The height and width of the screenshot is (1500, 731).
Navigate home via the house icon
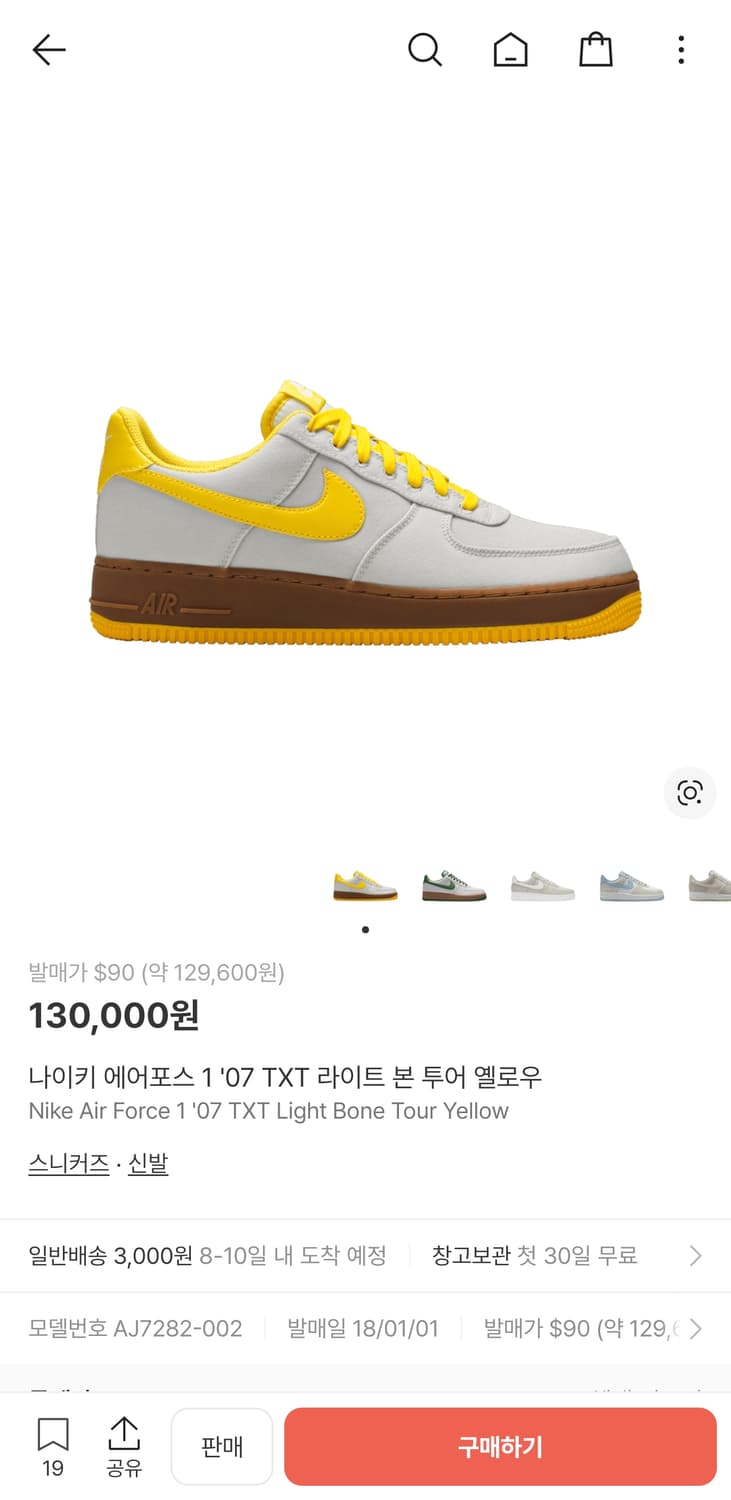[510, 49]
